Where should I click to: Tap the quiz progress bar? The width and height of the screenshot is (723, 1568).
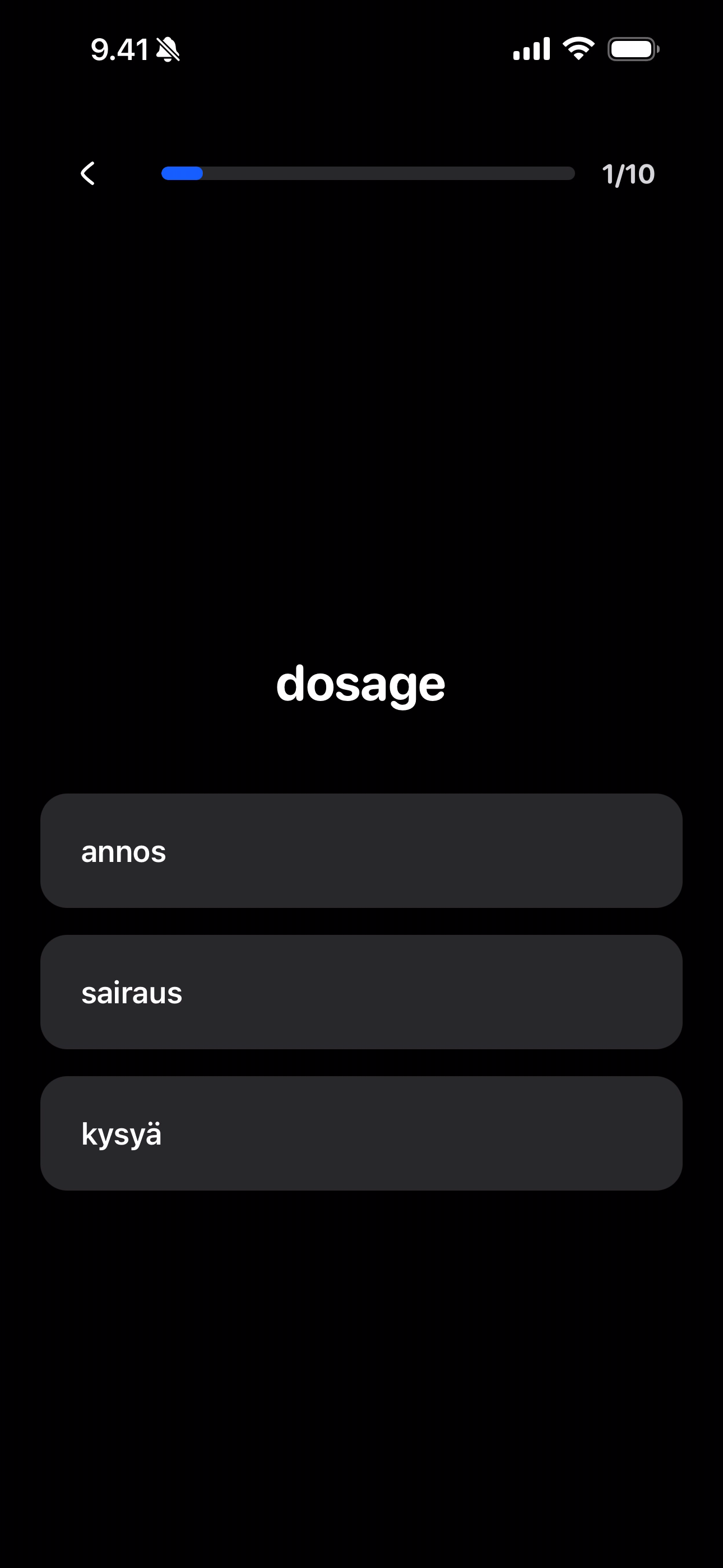368,174
